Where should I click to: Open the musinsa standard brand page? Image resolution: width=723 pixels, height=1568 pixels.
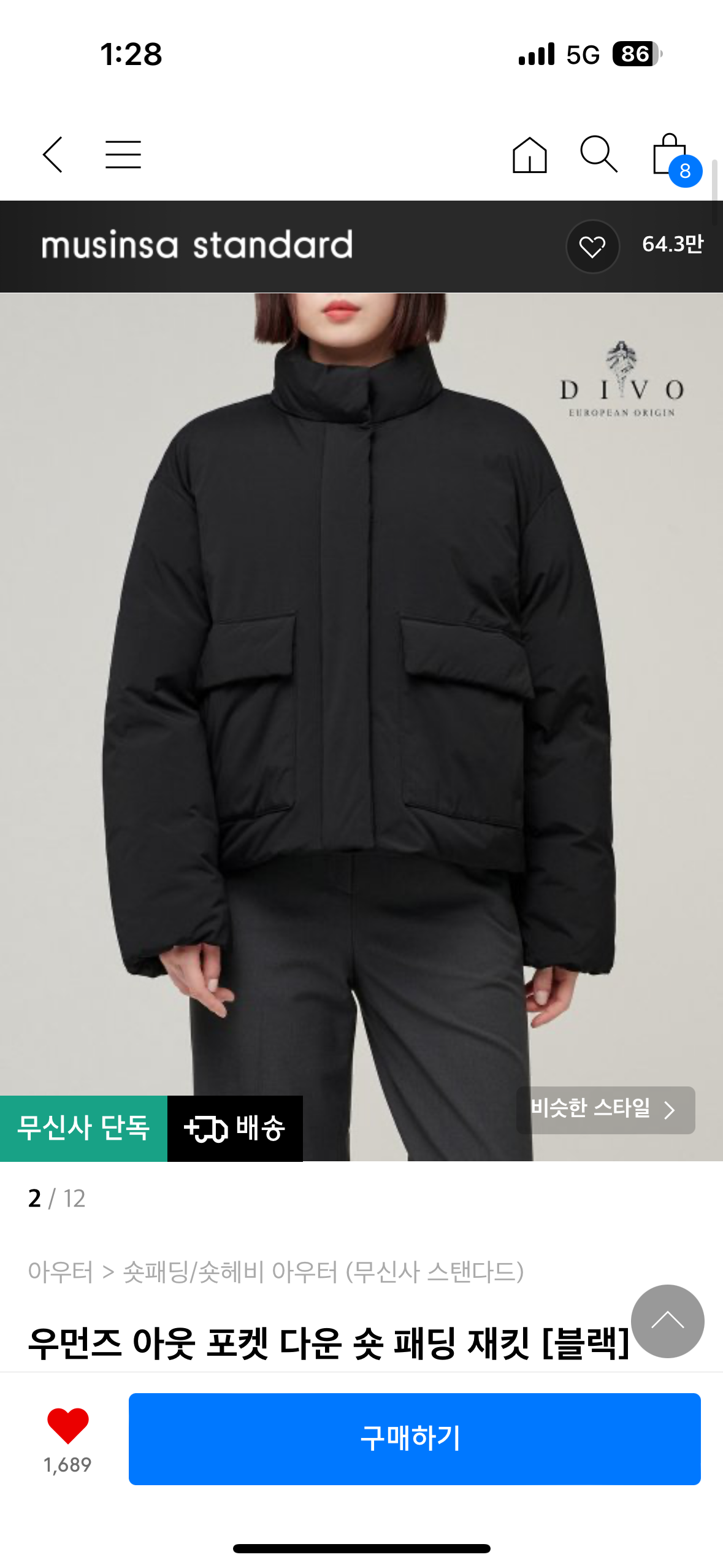197,245
